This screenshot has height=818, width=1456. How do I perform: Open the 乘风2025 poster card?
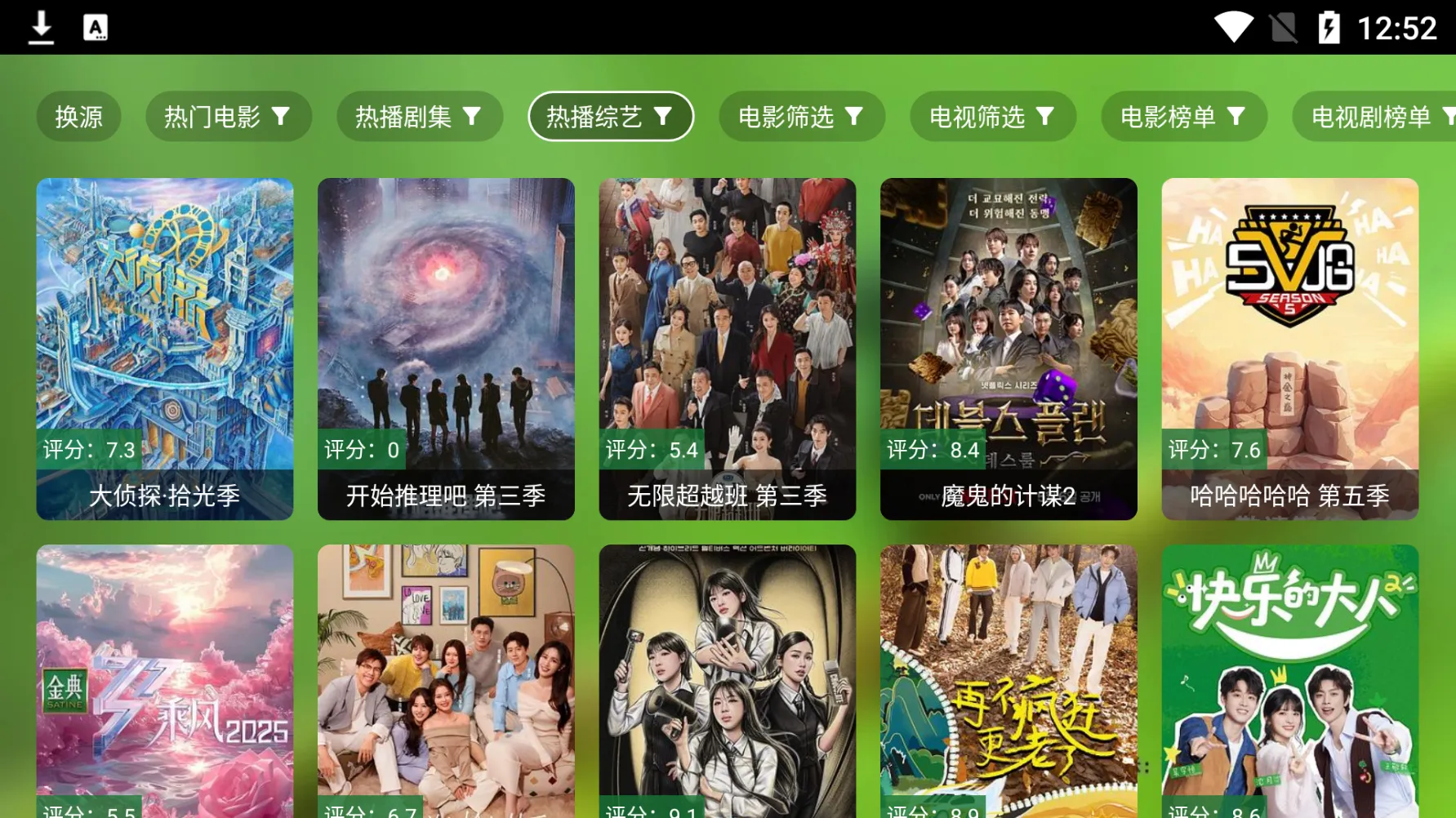click(x=164, y=682)
